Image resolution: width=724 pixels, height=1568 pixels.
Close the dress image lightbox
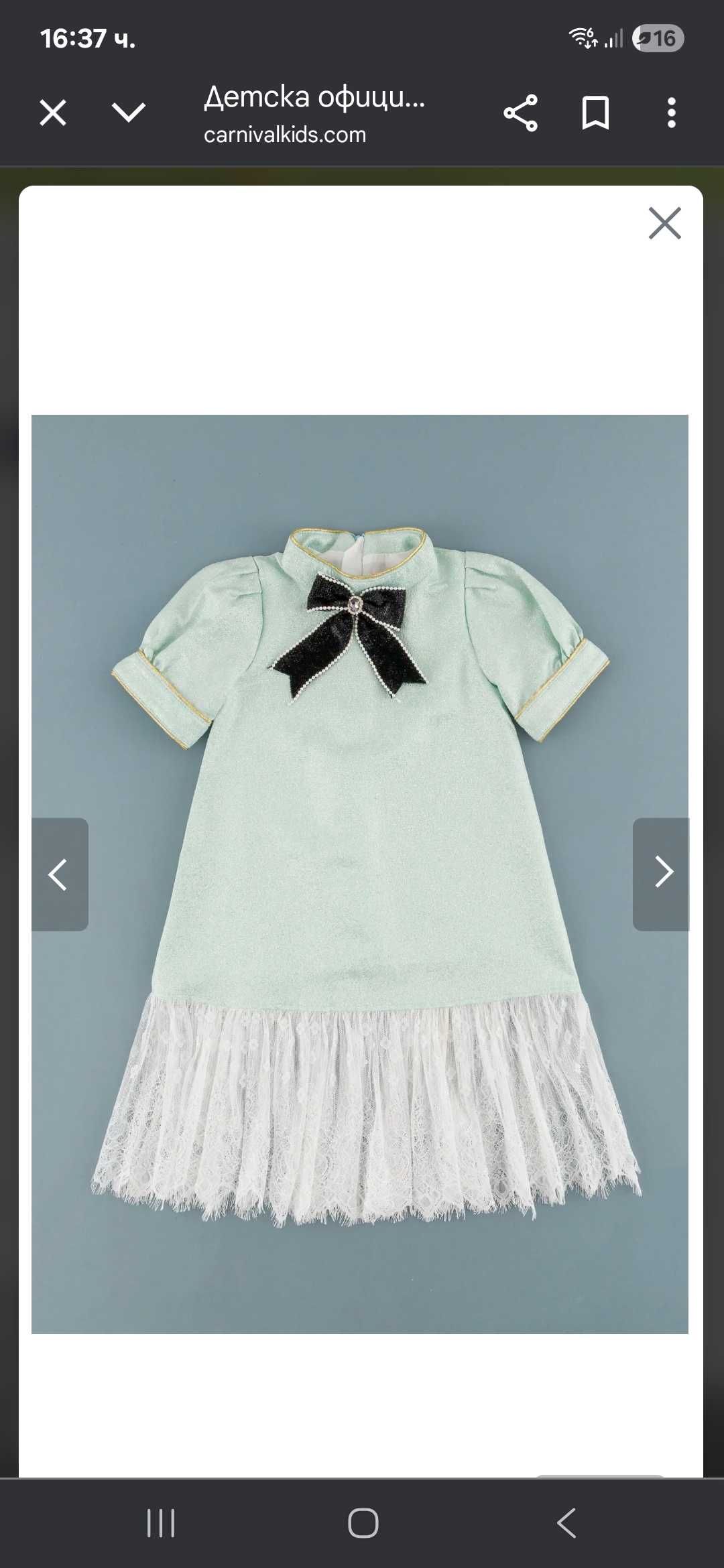click(664, 223)
